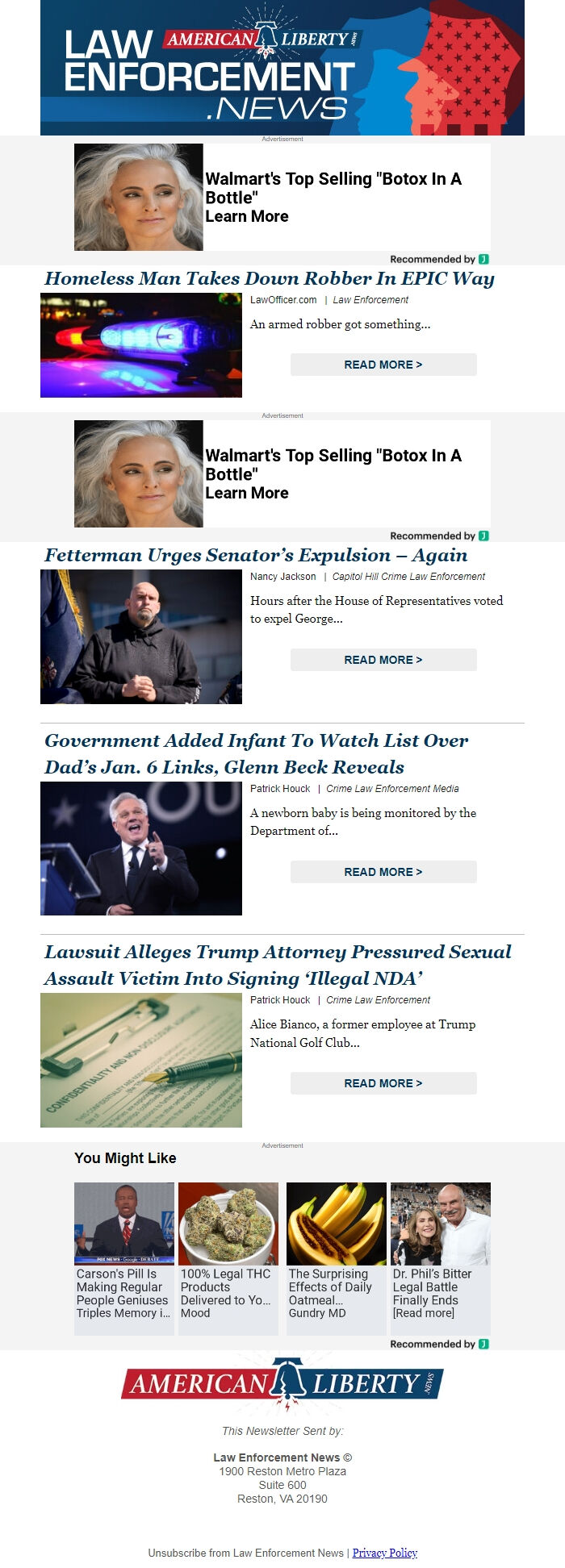Open READ MORE for the Fetterman article
This screenshot has width=565, height=1568.
click(x=383, y=660)
